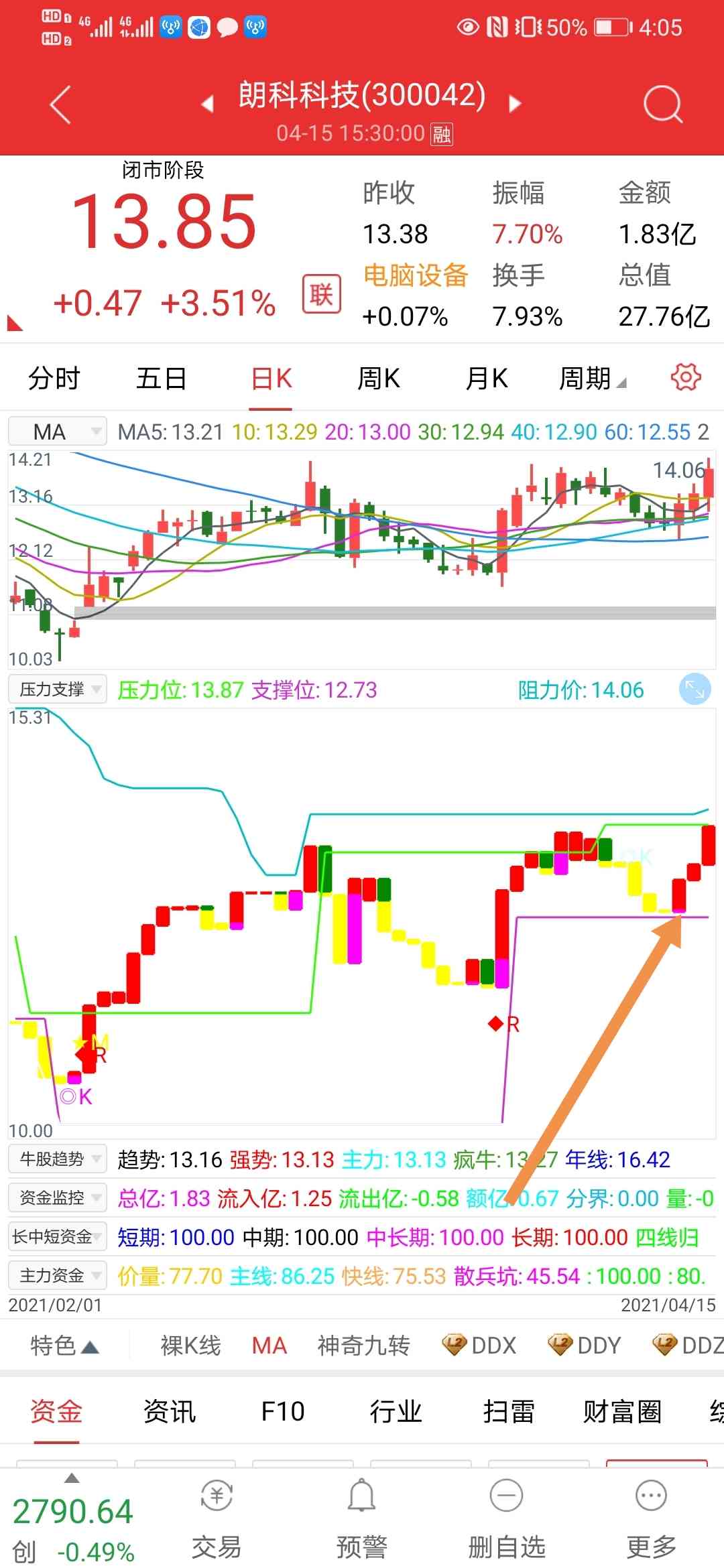Viewport: 724px width, 1568px height.
Task: Open the F10 tab
Action: click(x=282, y=1411)
